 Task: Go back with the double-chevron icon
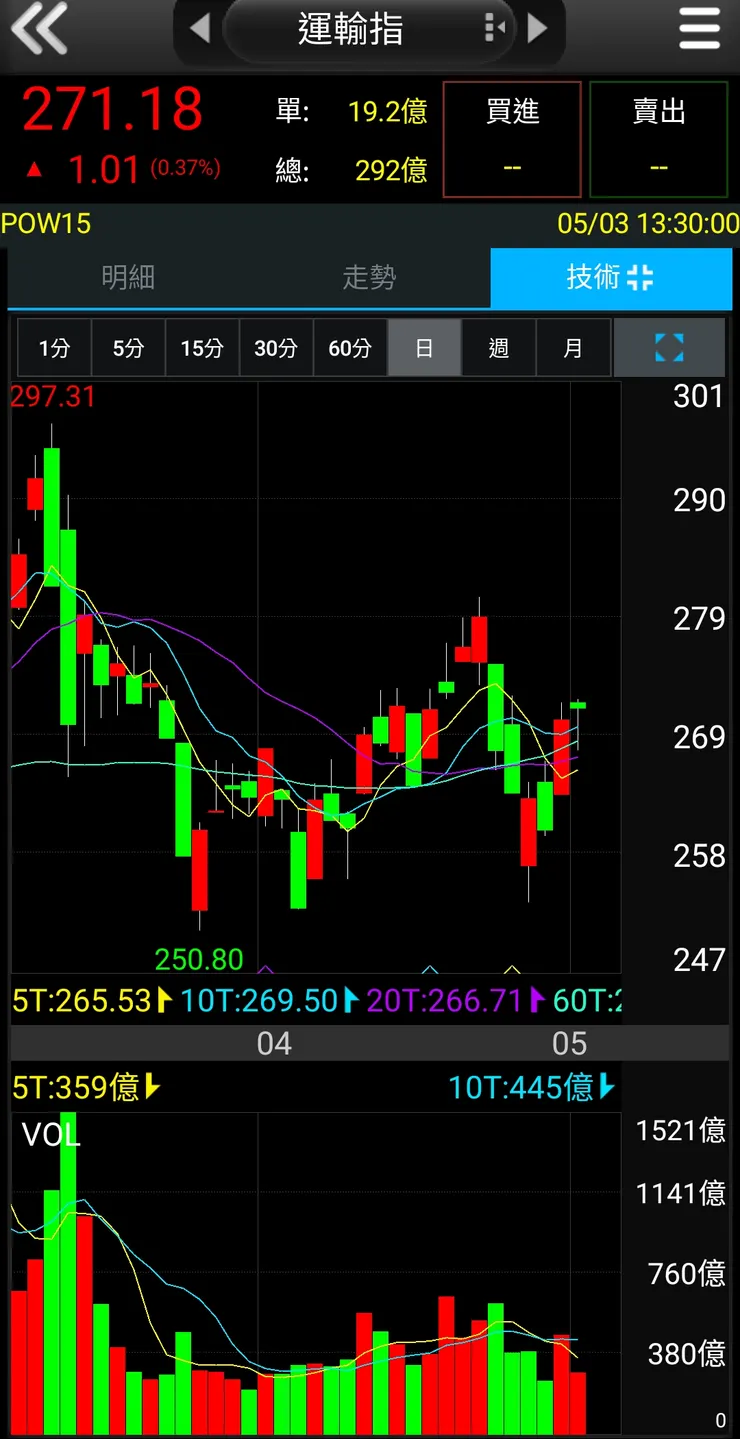tap(39, 28)
